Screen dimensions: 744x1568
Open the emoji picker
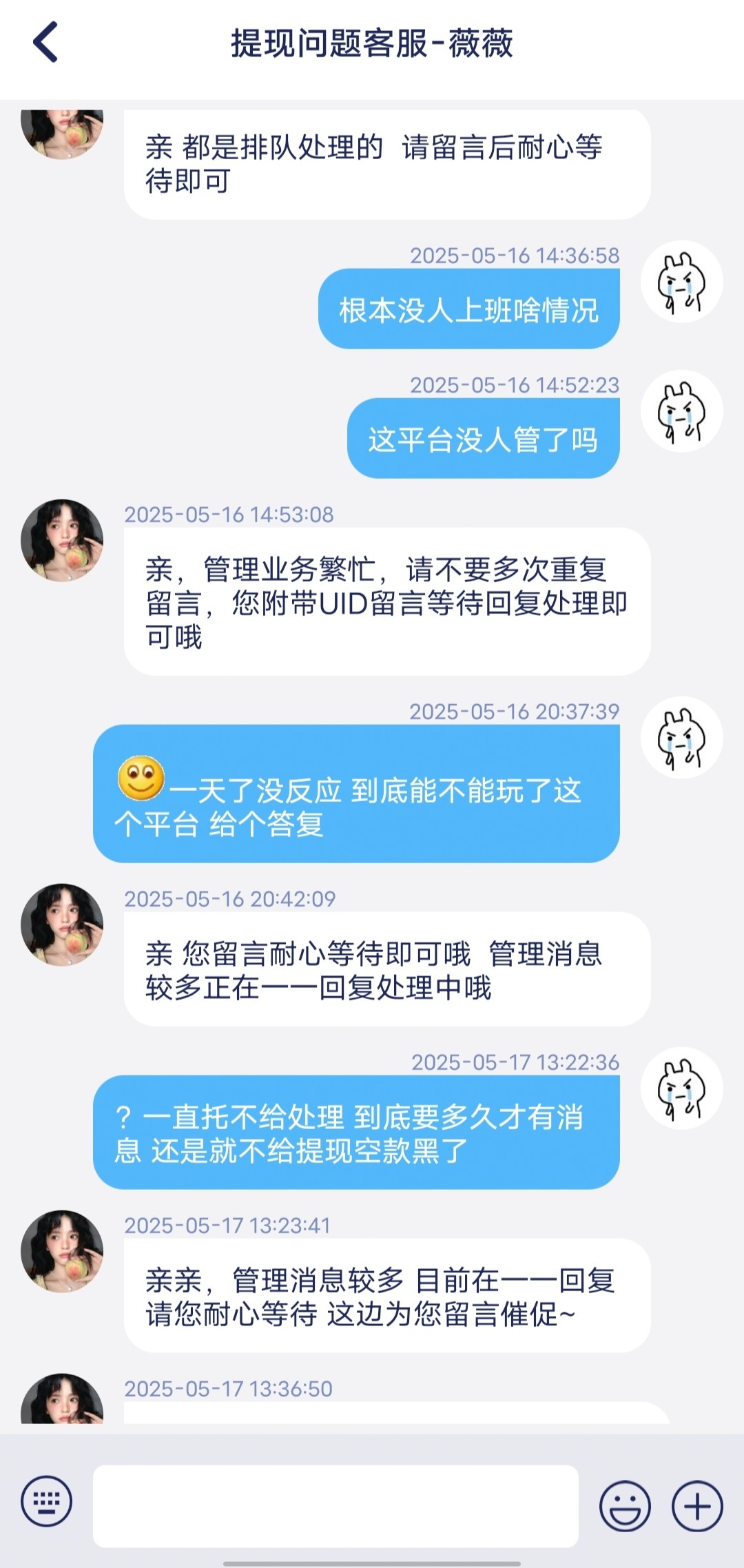pos(625,1506)
